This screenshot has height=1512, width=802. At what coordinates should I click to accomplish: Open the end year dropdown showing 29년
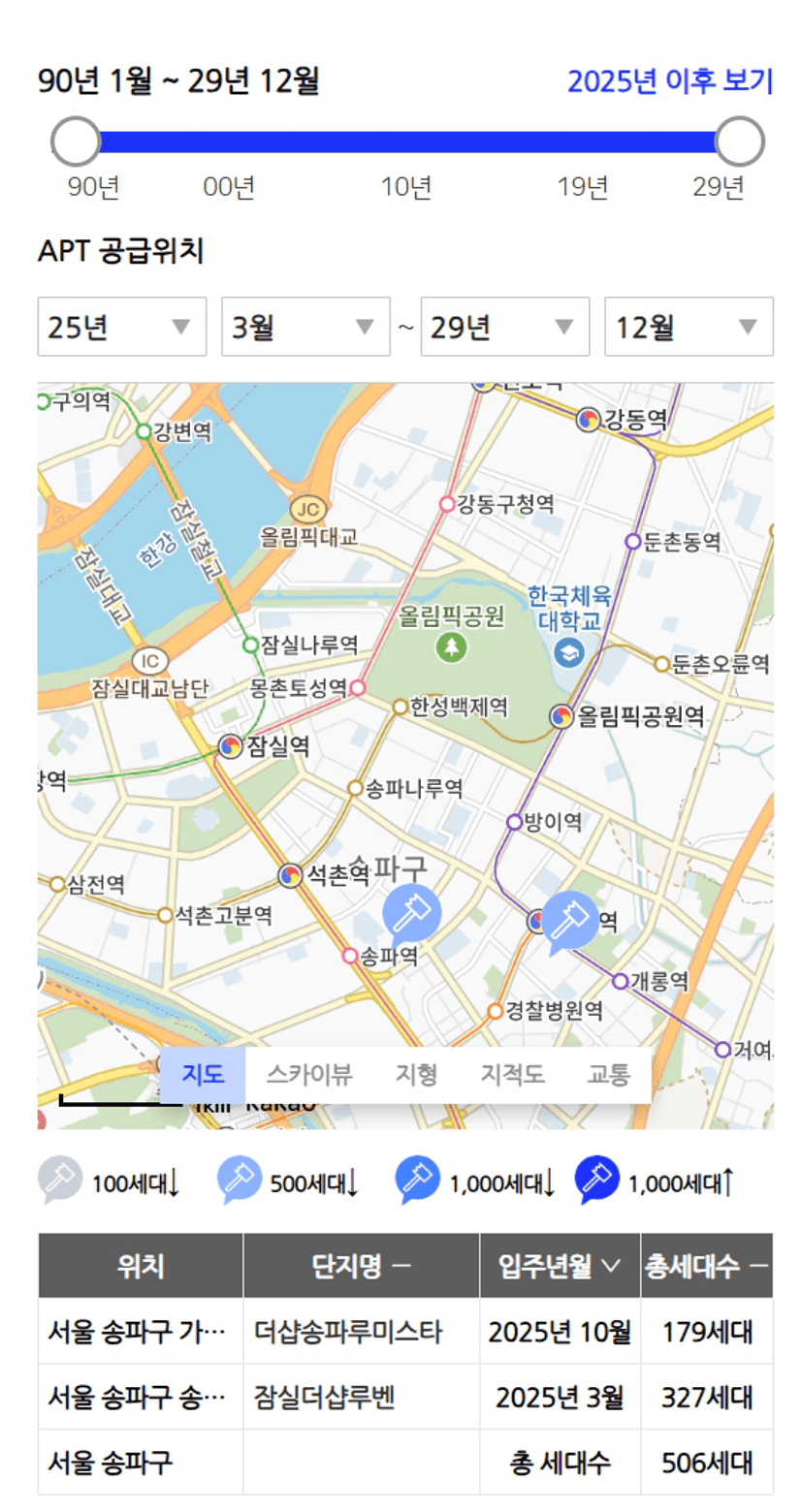click(505, 327)
